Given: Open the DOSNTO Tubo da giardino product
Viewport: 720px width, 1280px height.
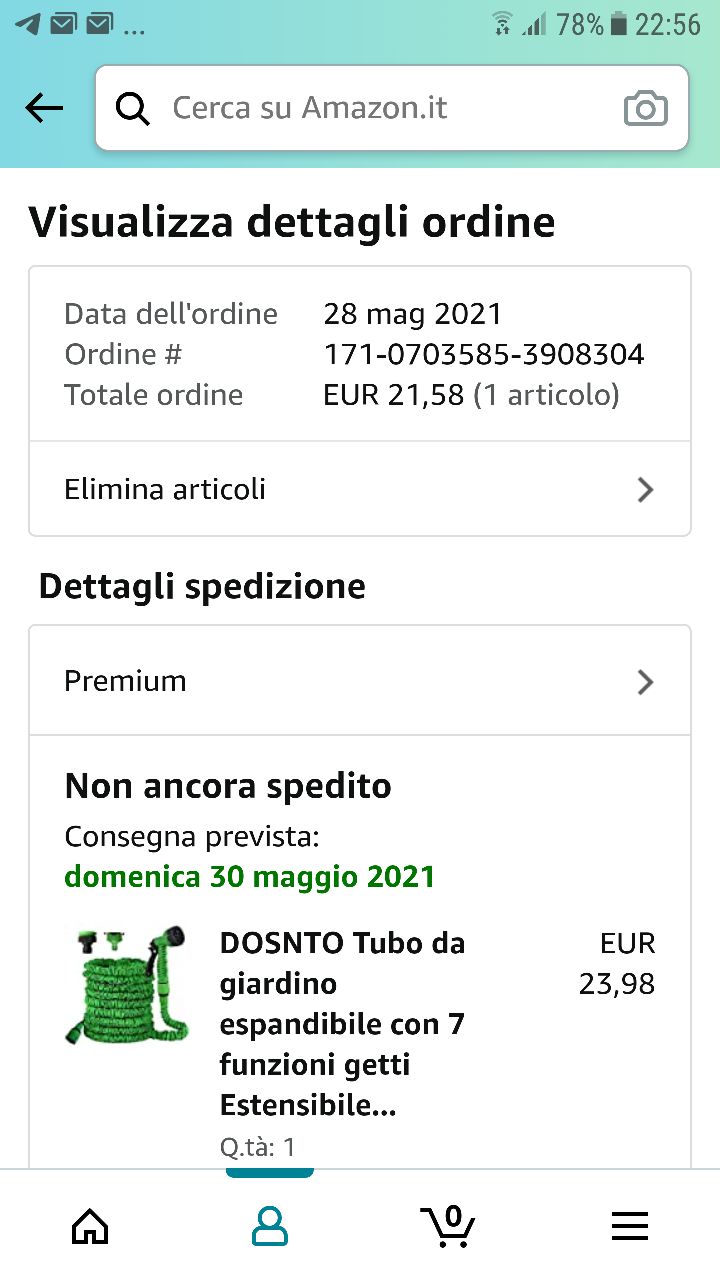Looking at the screenshot, I should click(x=342, y=1023).
